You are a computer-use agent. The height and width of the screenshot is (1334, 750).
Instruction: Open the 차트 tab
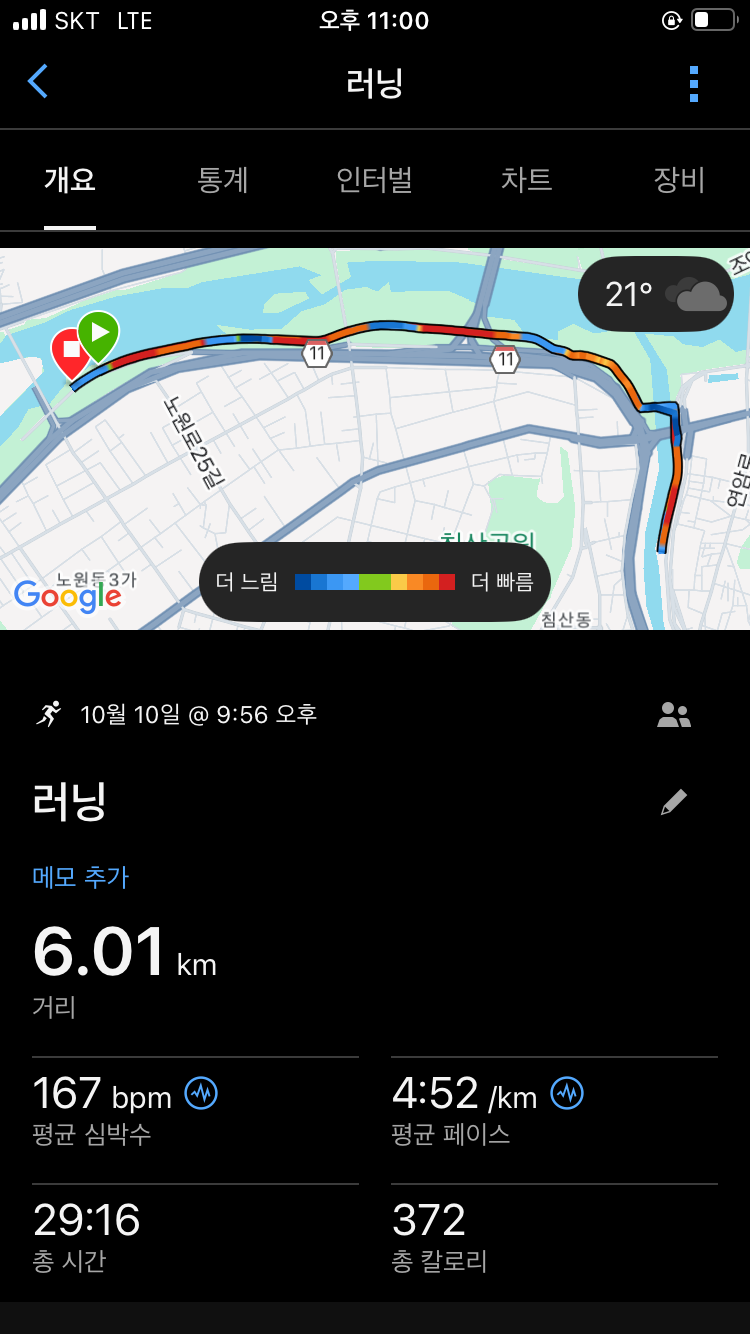click(526, 180)
